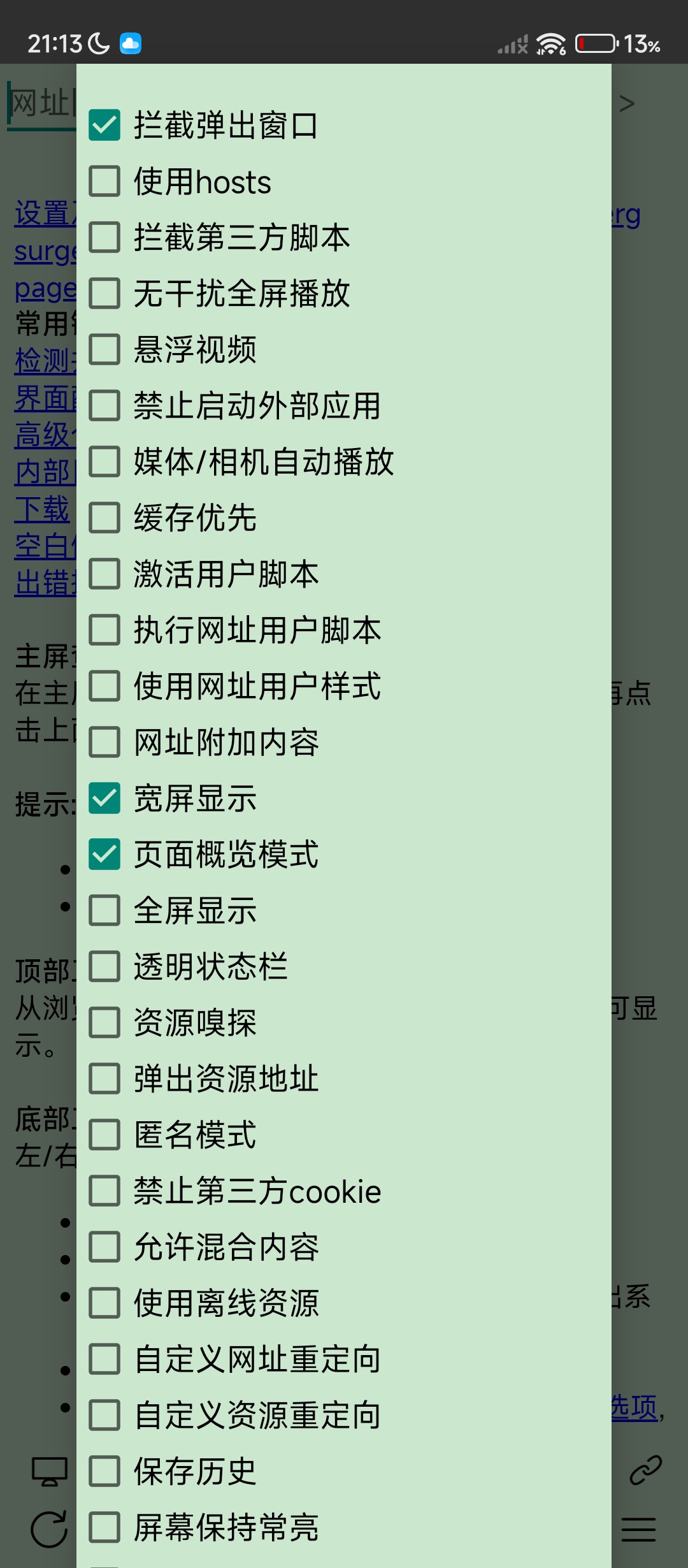Screen dimensions: 688x1568
Task: Enable 使用hosts checkbox
Action: [x=104, y=181]
